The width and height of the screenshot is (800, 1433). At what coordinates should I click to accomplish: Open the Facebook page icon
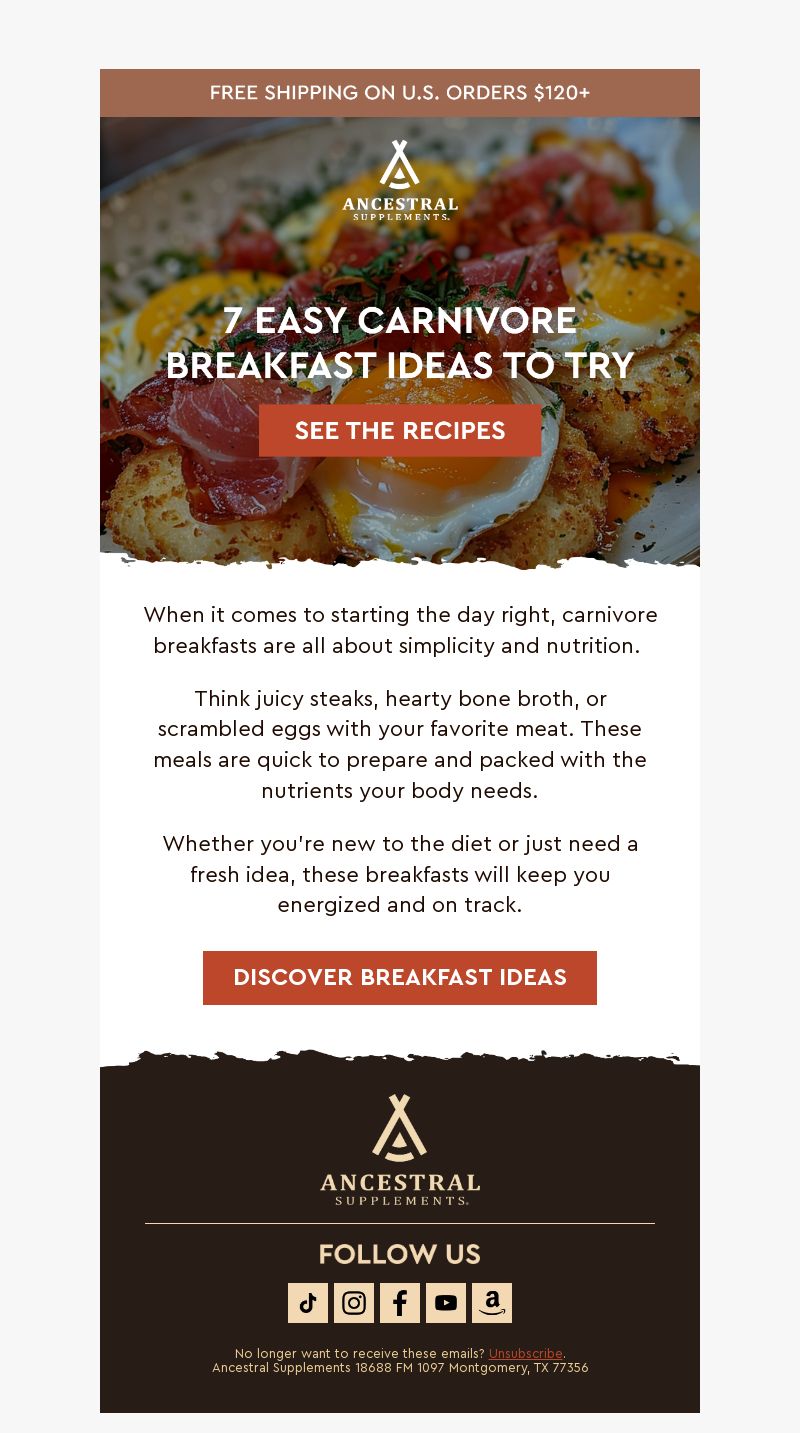(x=400, y=1303)
